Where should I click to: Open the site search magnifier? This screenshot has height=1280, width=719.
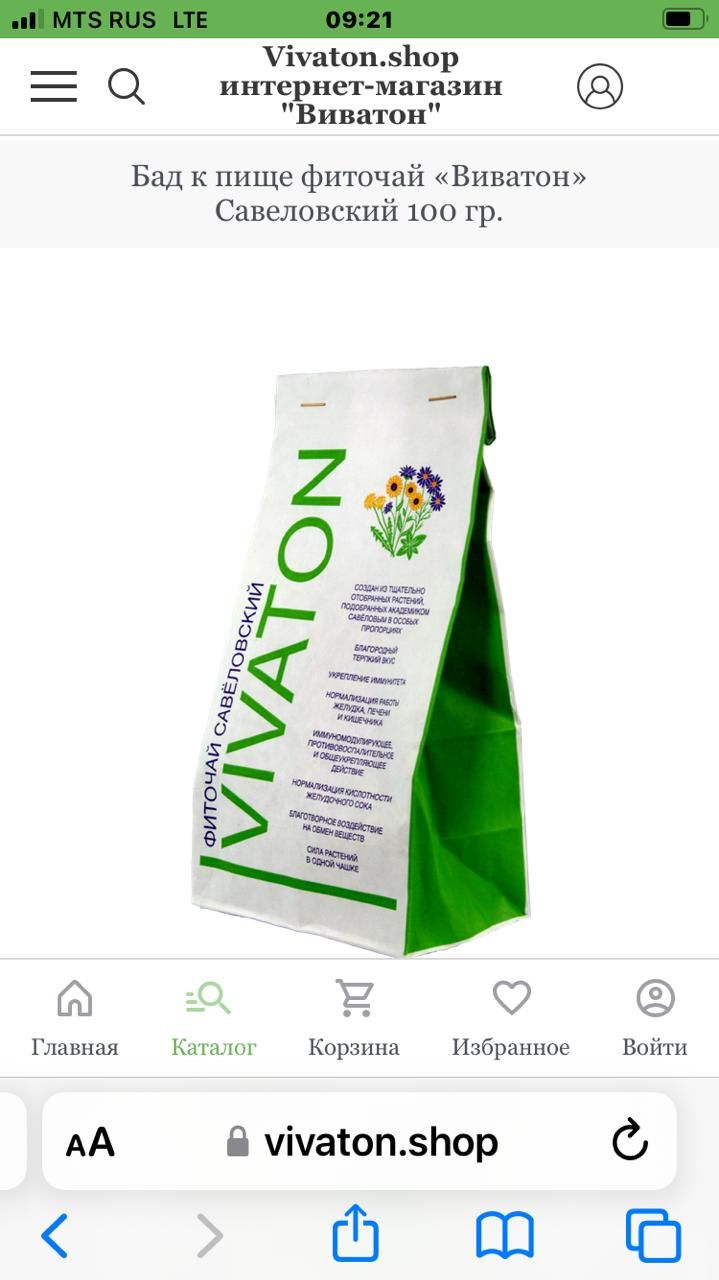[127, 86]
